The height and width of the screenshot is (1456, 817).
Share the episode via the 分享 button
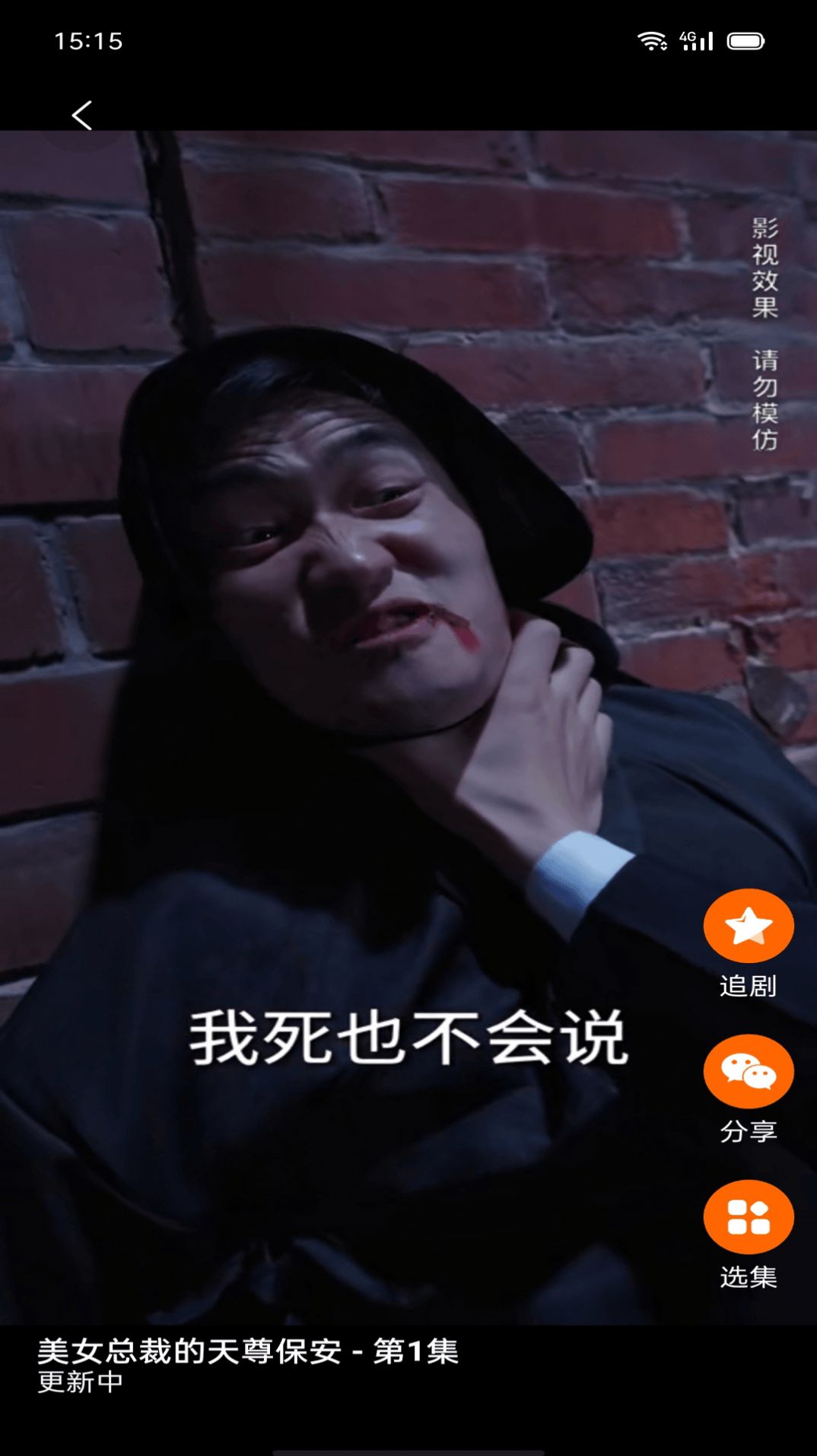tap(748, 1072)
